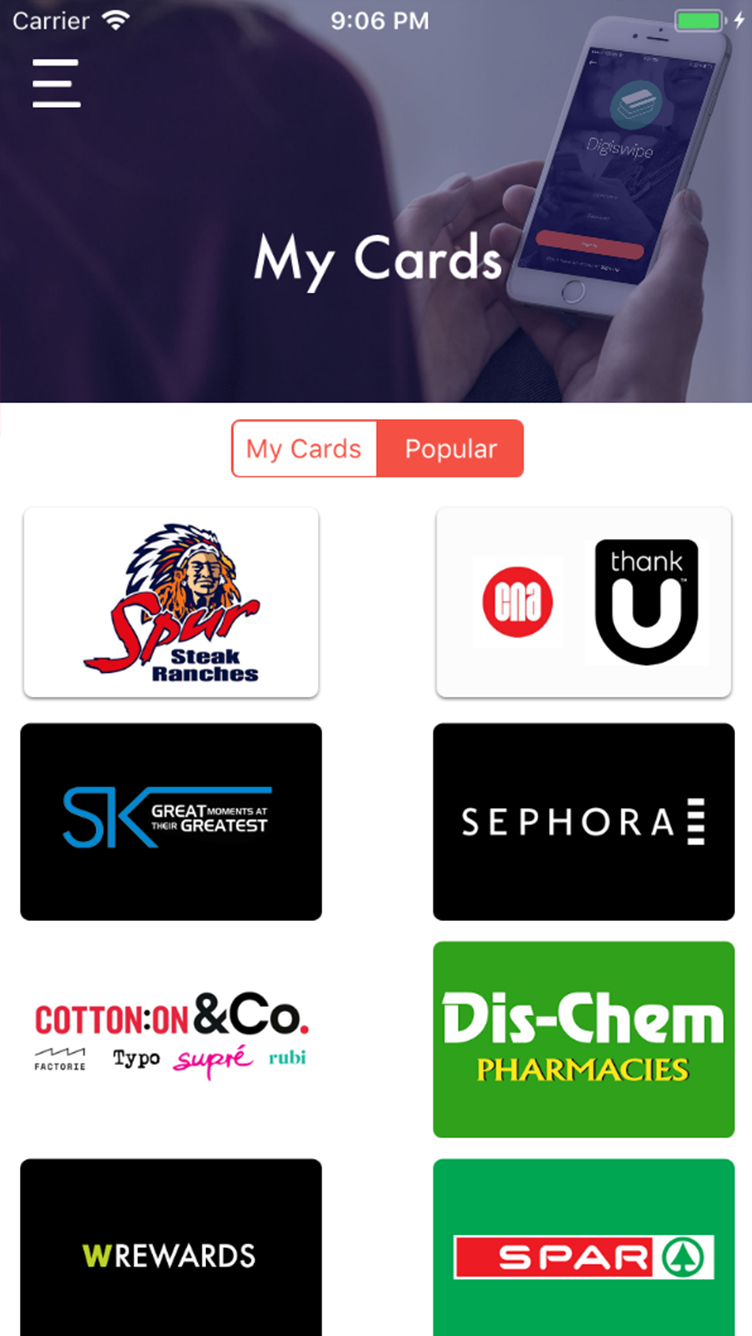Open the hamburger drawer menu
Viewport: 752px width, 1336px height.
56,83
